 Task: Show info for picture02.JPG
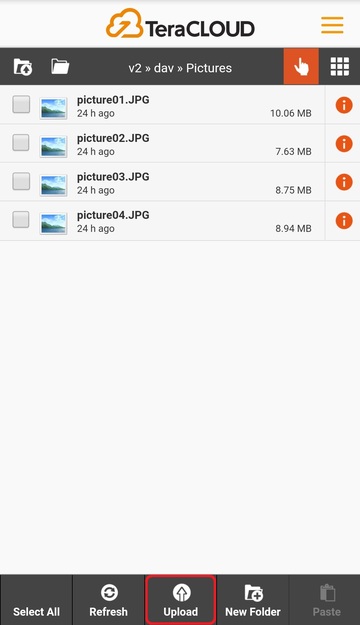[344, 143]
